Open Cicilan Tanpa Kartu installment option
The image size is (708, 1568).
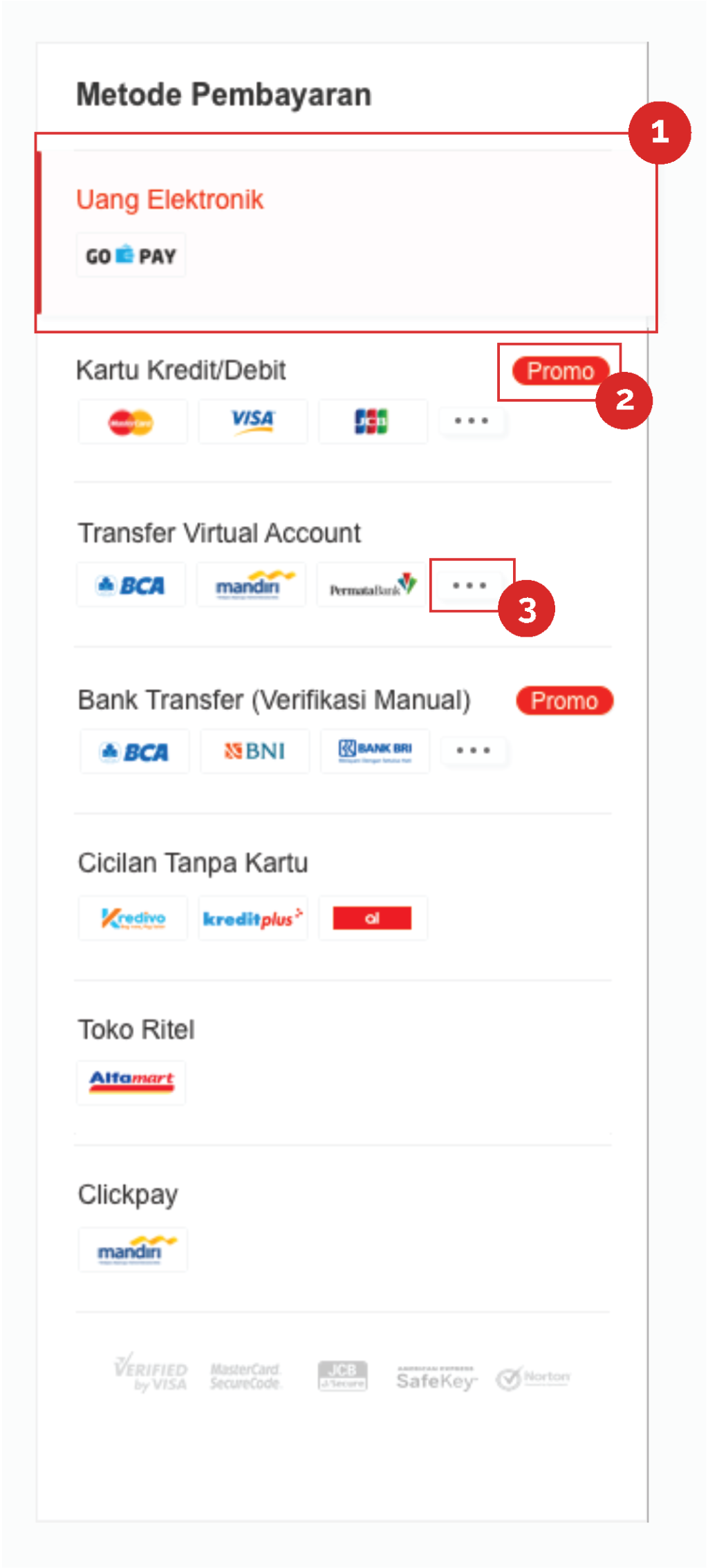click(193, 864)
